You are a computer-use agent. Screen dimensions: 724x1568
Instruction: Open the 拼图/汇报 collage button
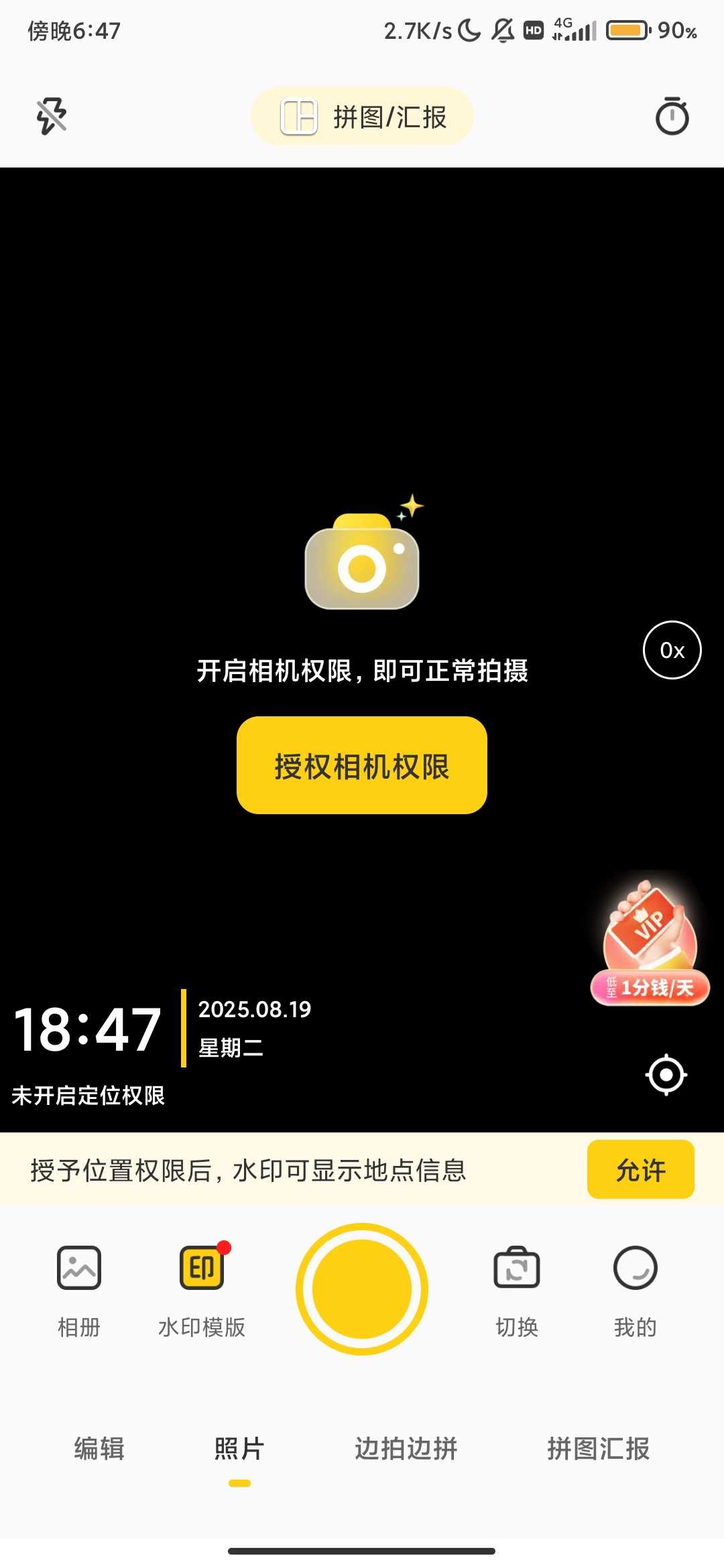362,117
